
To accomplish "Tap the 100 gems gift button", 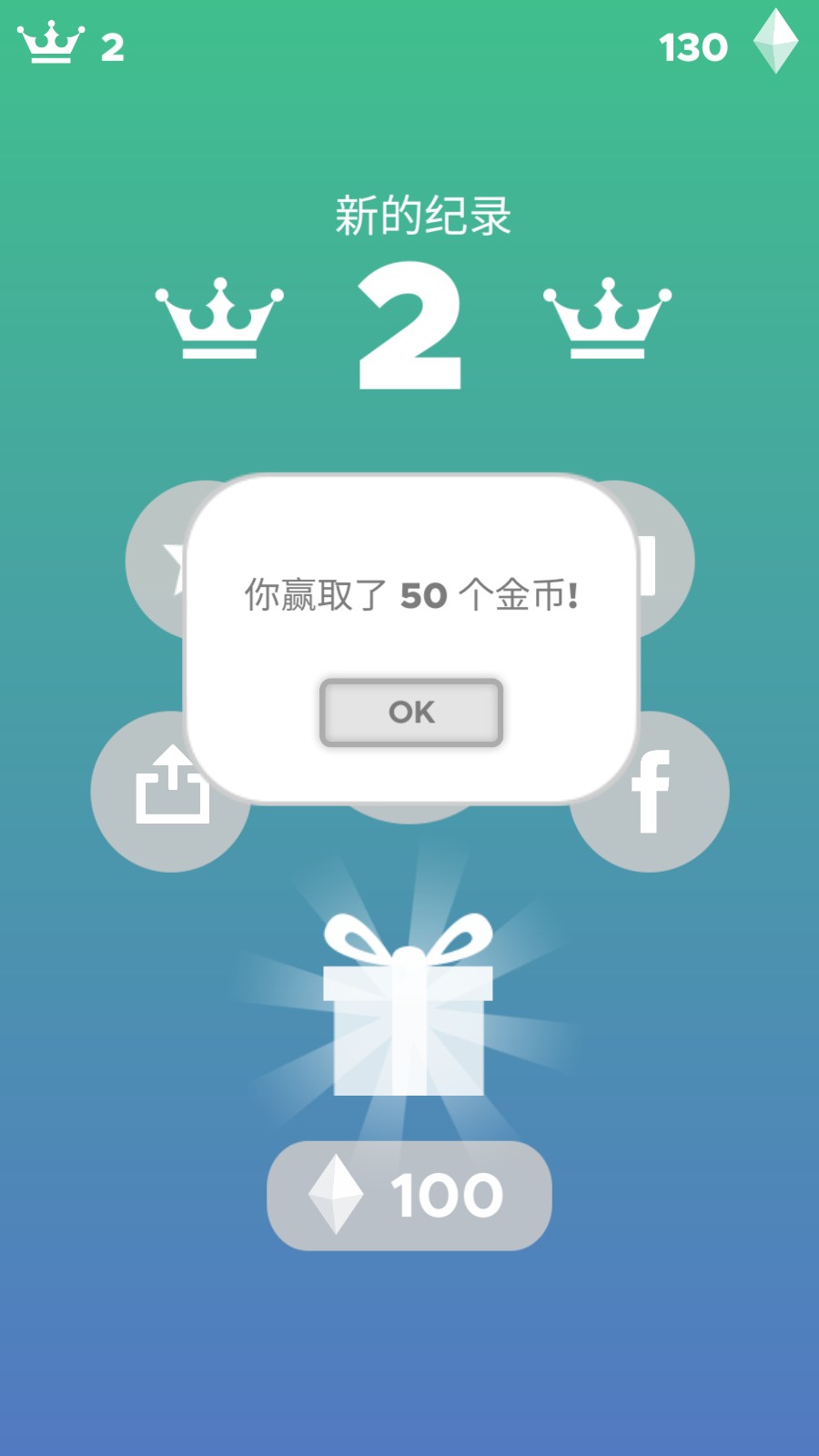I will click(x=409, y=1195).
